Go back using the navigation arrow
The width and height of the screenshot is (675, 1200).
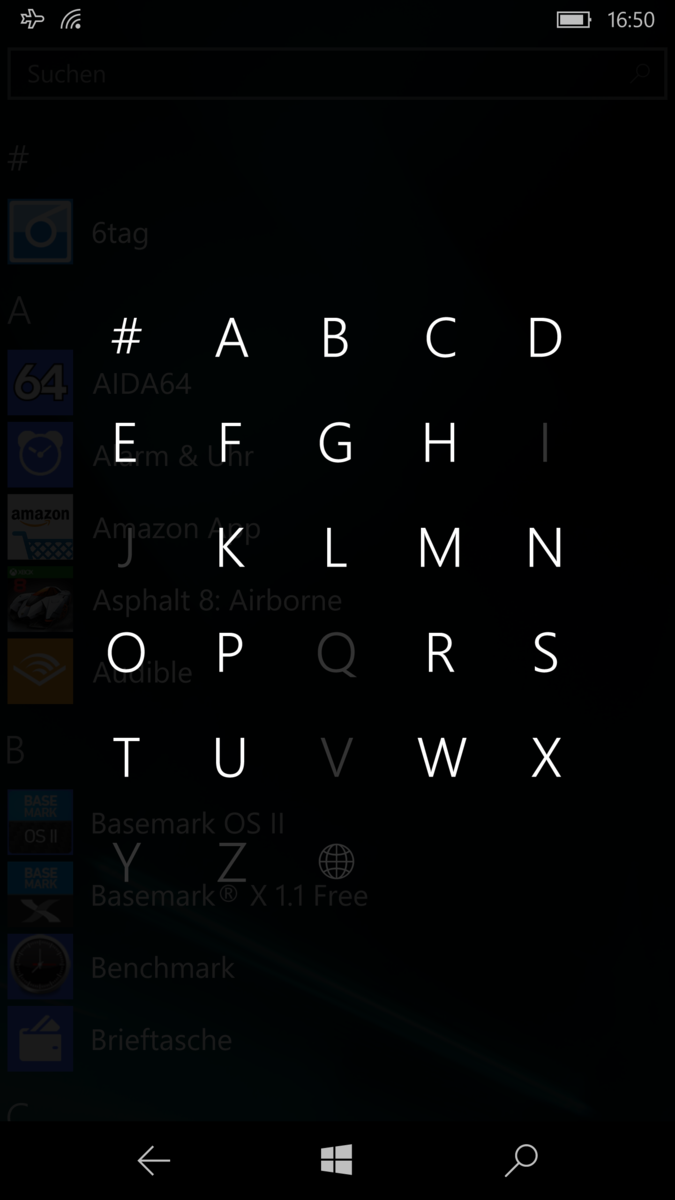[x=153, y=1160]
